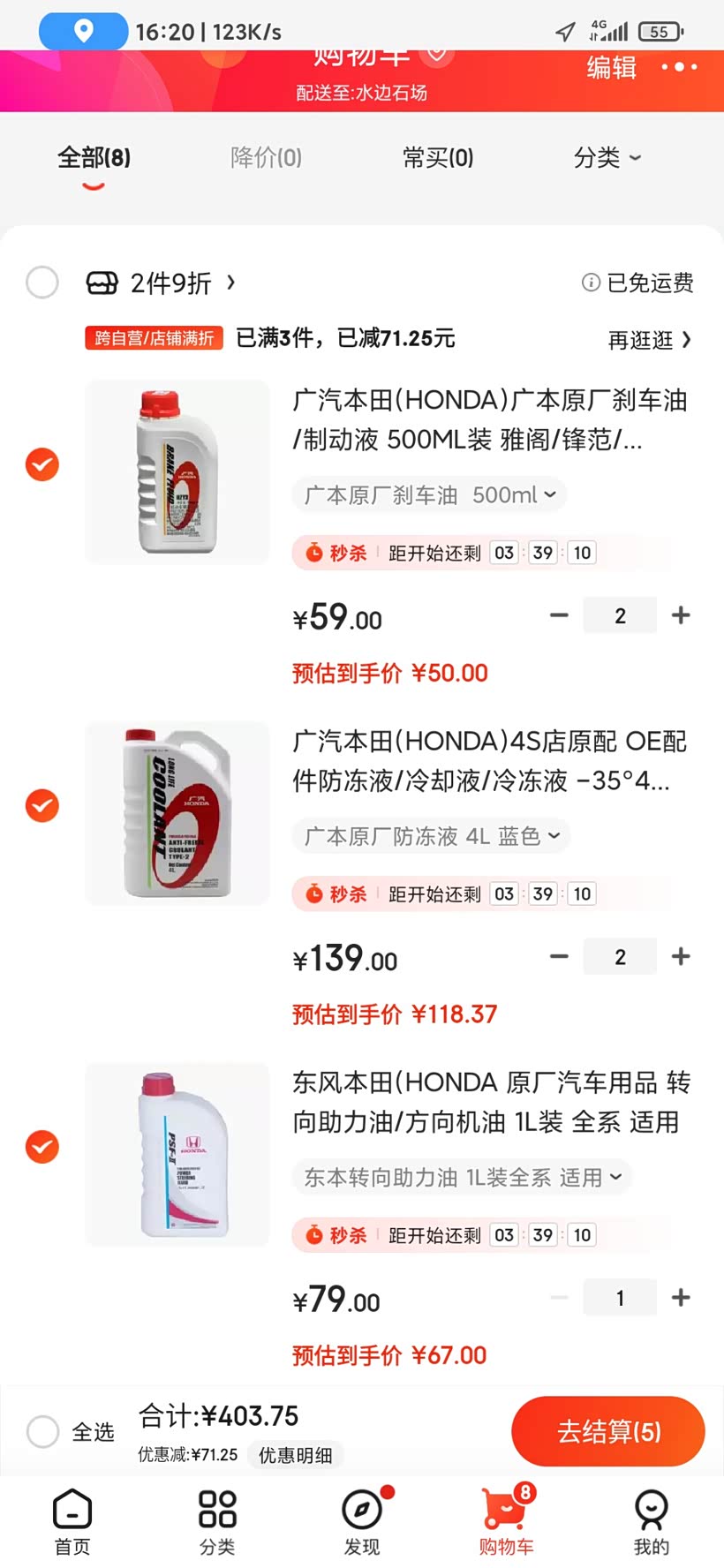Open the 分类 filter dropdown at top
724x1568 pixels.
pyautogui.click(x=607, y=157)
